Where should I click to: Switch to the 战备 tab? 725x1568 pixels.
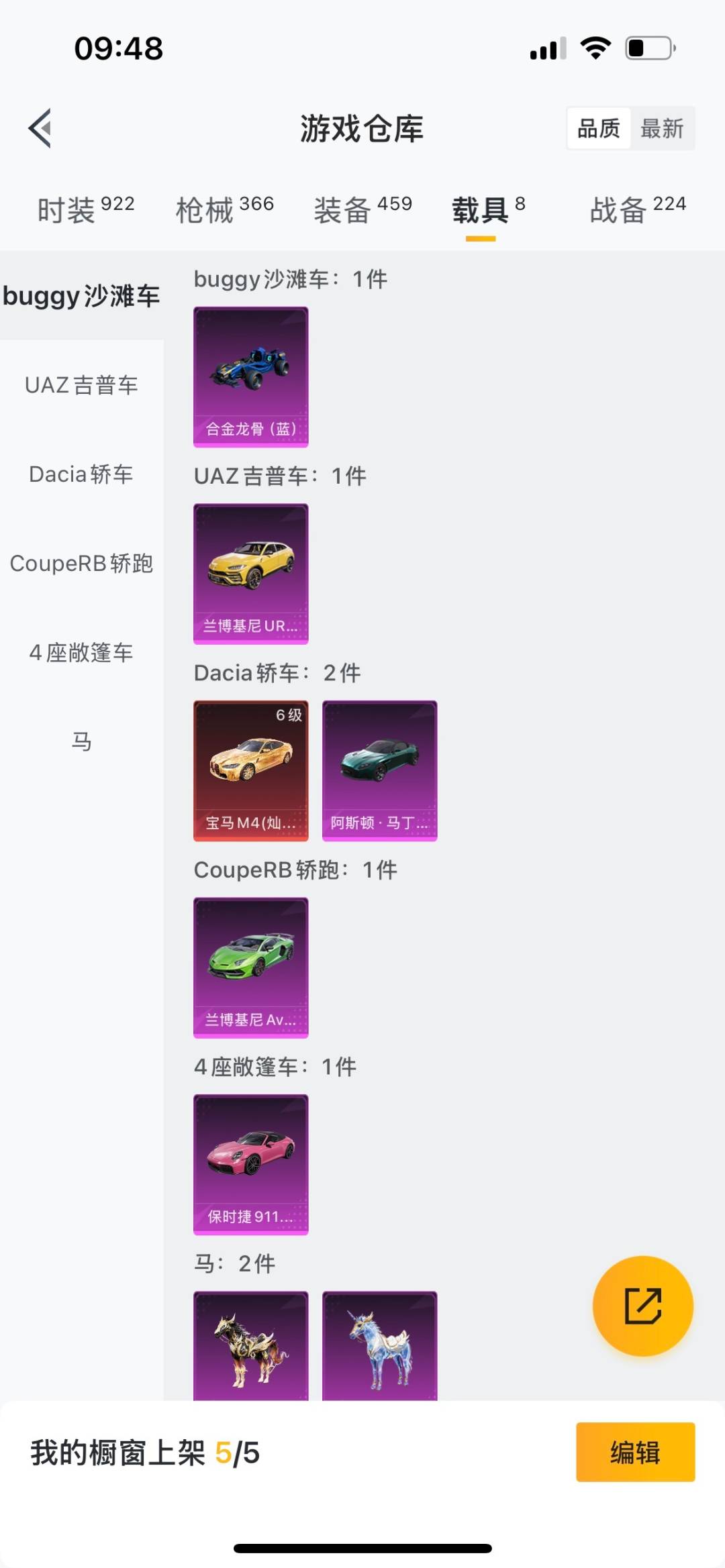click(637, 209)
